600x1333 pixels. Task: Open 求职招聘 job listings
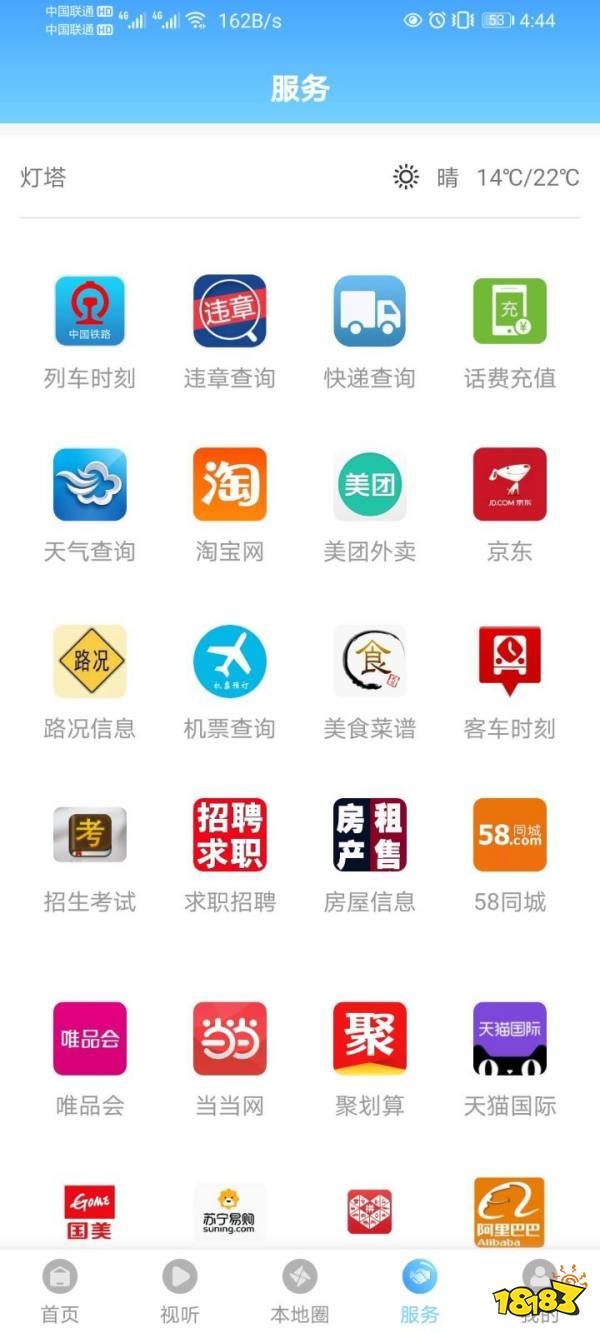[x=230, y=835]
